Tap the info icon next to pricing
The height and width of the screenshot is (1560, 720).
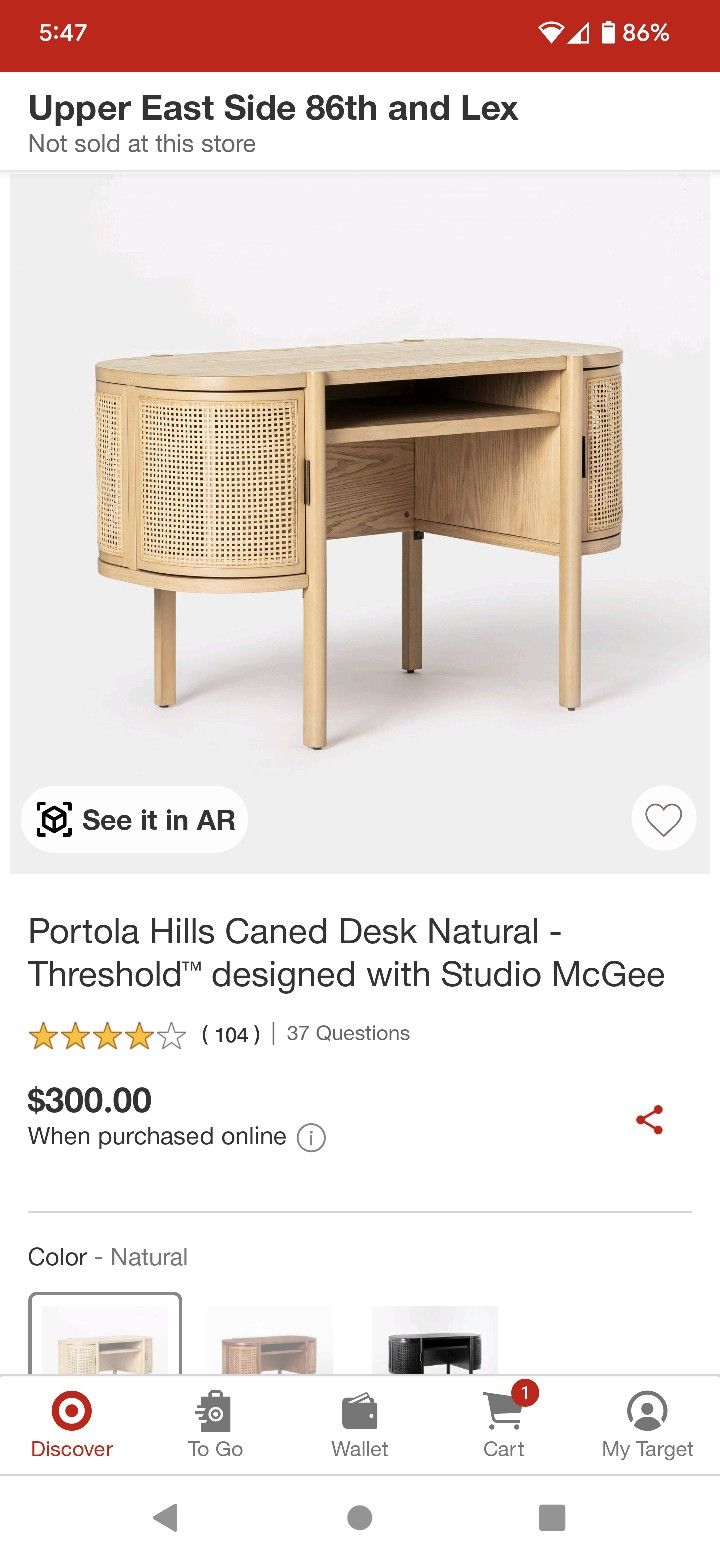pos(310,1137)
